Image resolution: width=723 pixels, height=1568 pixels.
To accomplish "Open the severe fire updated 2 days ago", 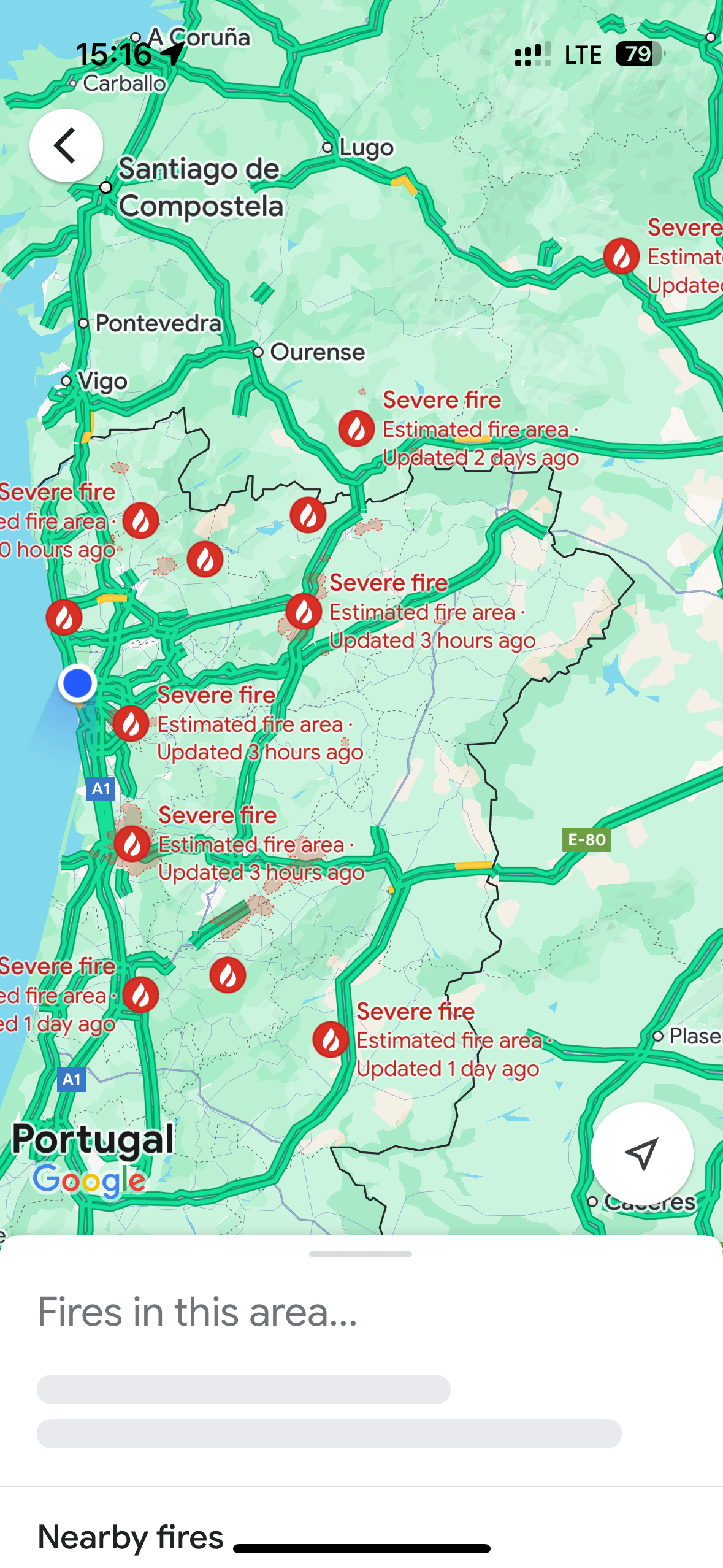I will click(x=356, y=428).
